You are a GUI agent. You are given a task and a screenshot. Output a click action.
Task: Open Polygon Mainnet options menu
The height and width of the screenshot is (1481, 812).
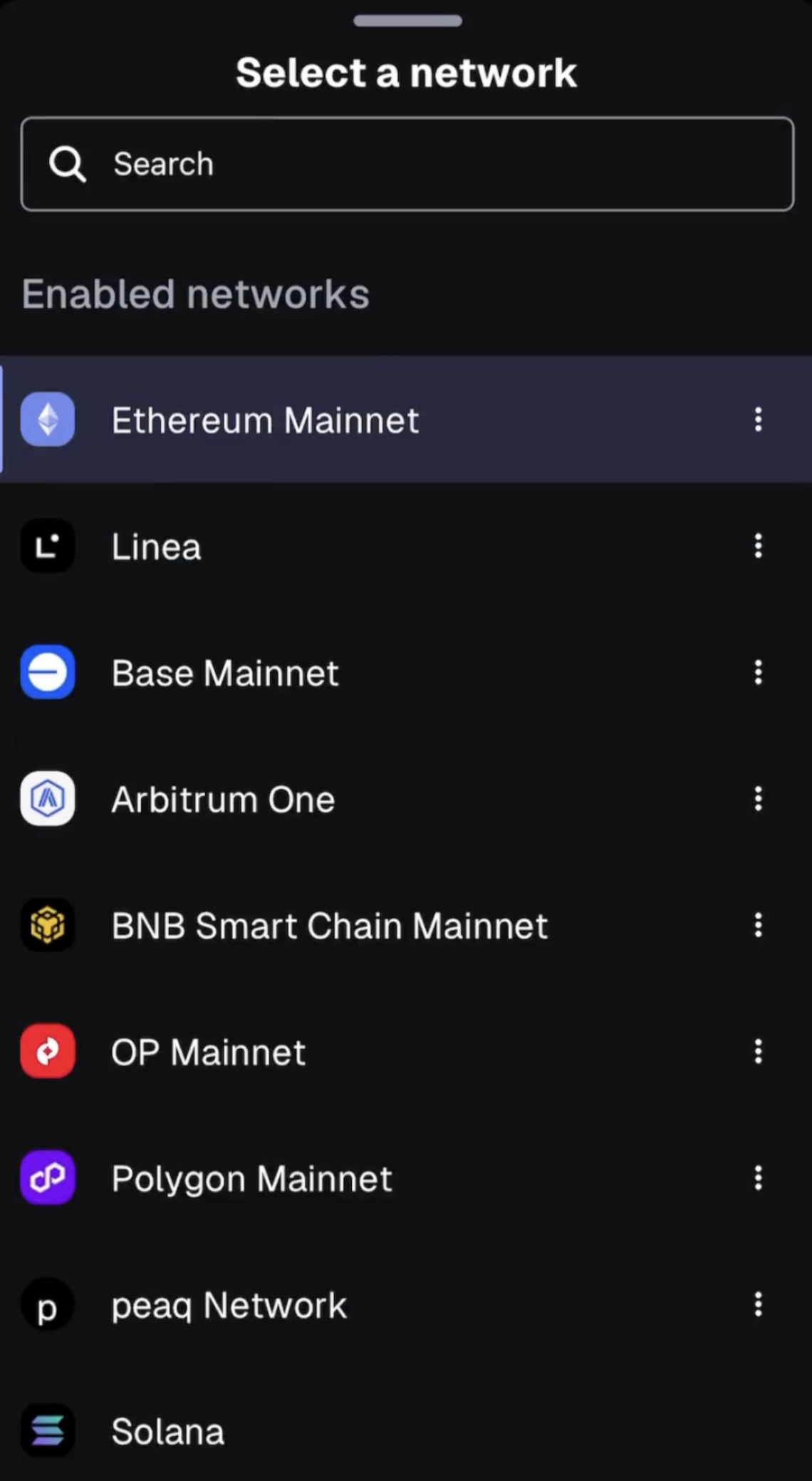(x=758, y=1179)
